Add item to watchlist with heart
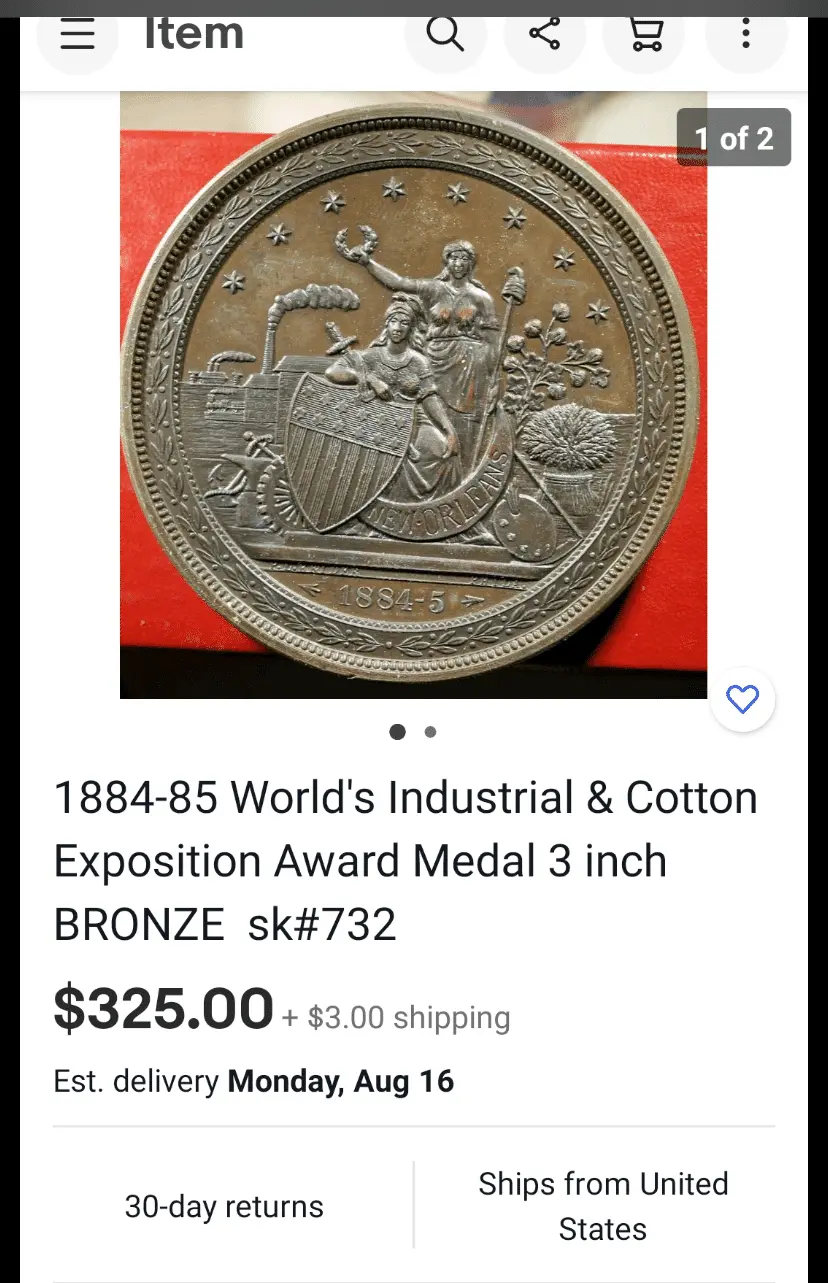Viewport: 828px width, 1283px height. pyautogui.click(x=742, y=700)
